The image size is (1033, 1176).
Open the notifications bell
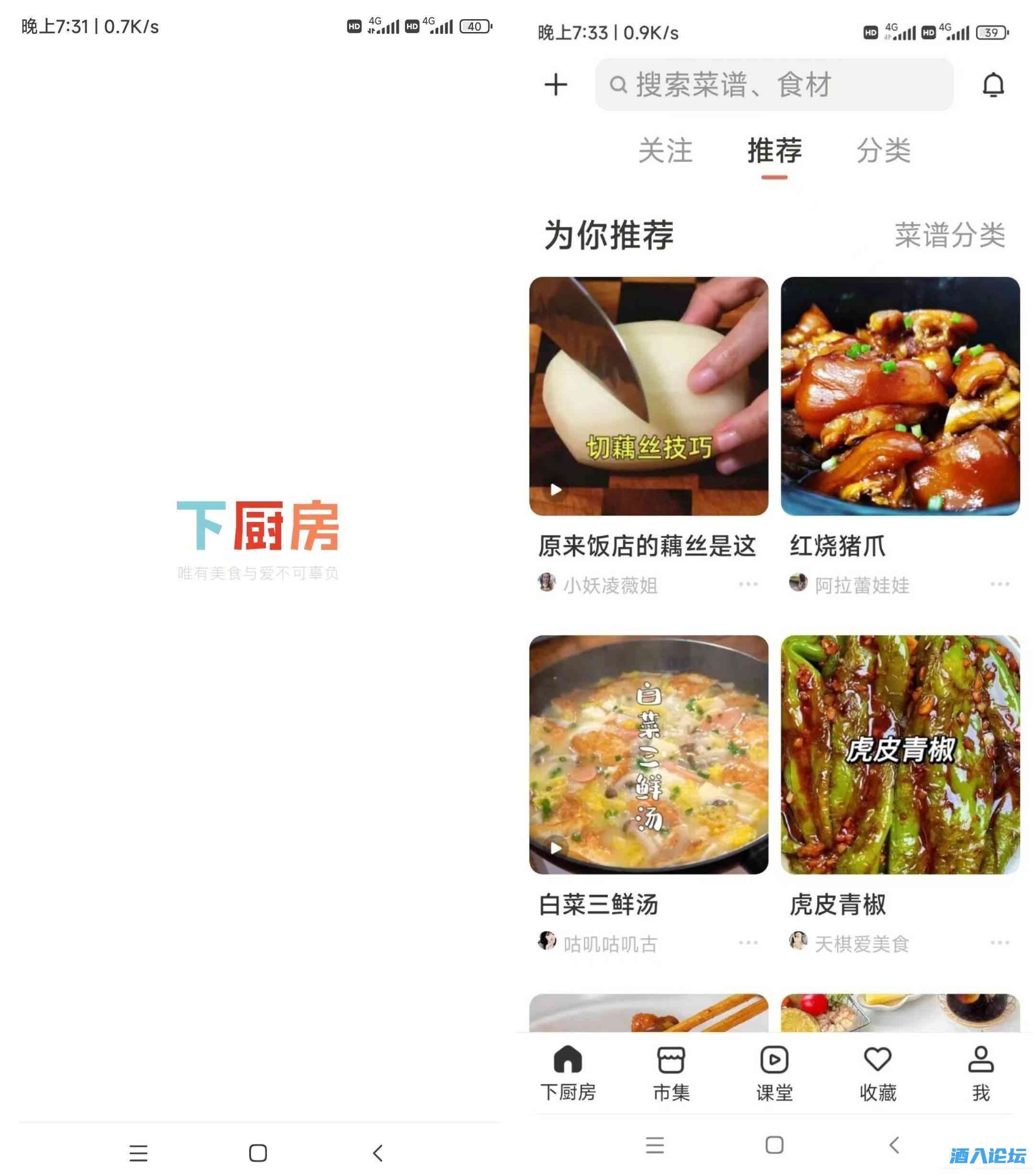click(993, 85)
